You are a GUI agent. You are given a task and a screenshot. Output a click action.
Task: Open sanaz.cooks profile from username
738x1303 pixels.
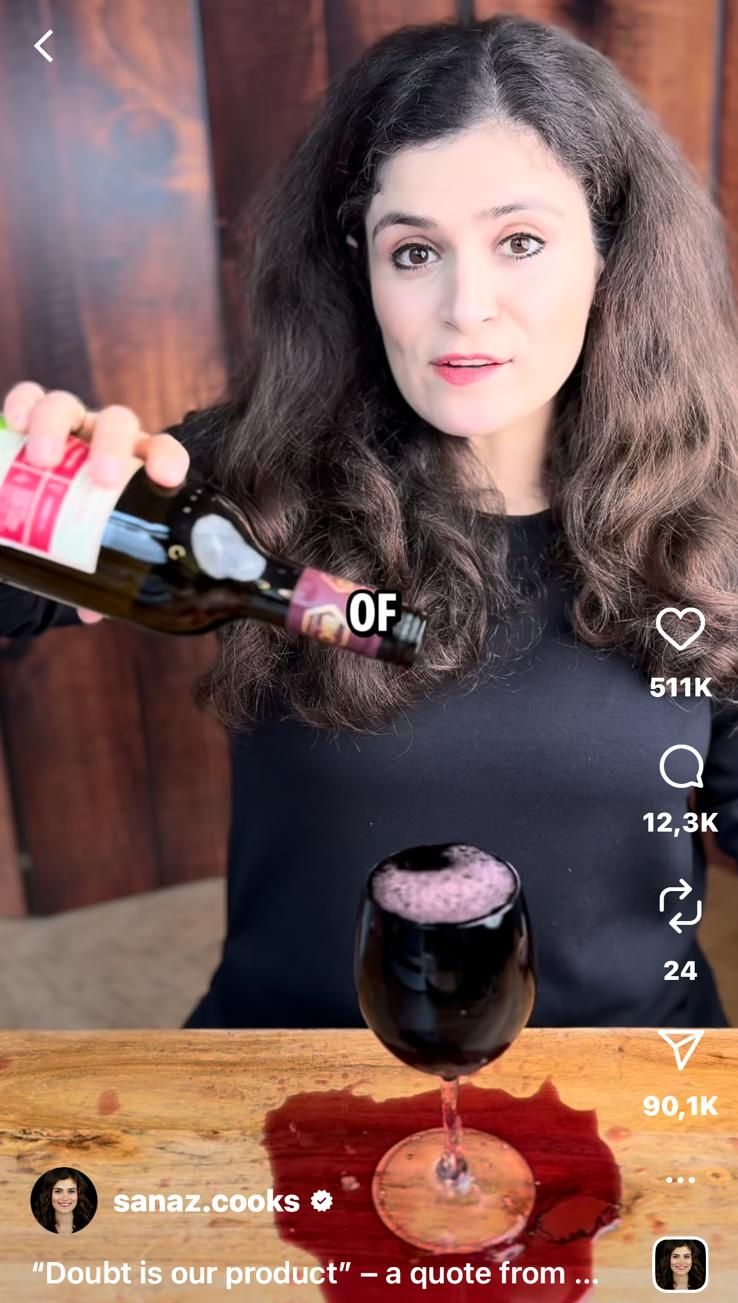(206, 1201)
